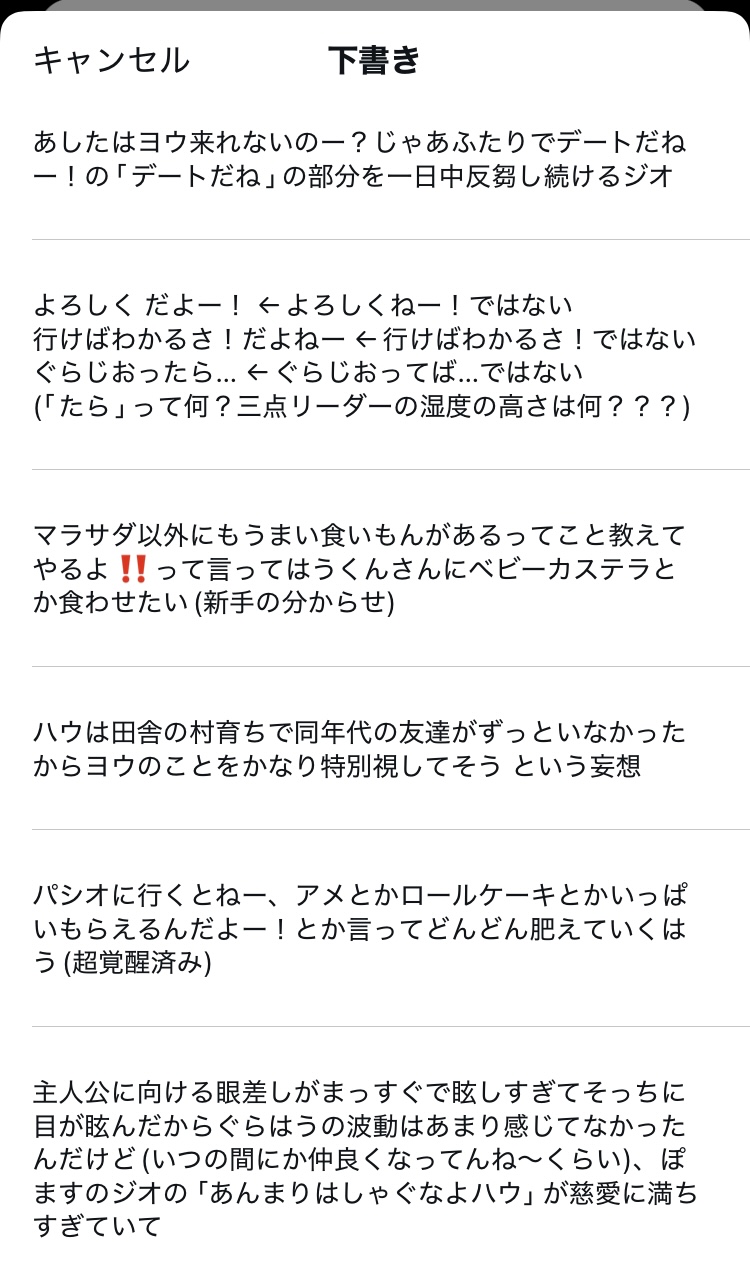Tap キャンセル to close drafts

pyautogui.click(x=111, y=61)
